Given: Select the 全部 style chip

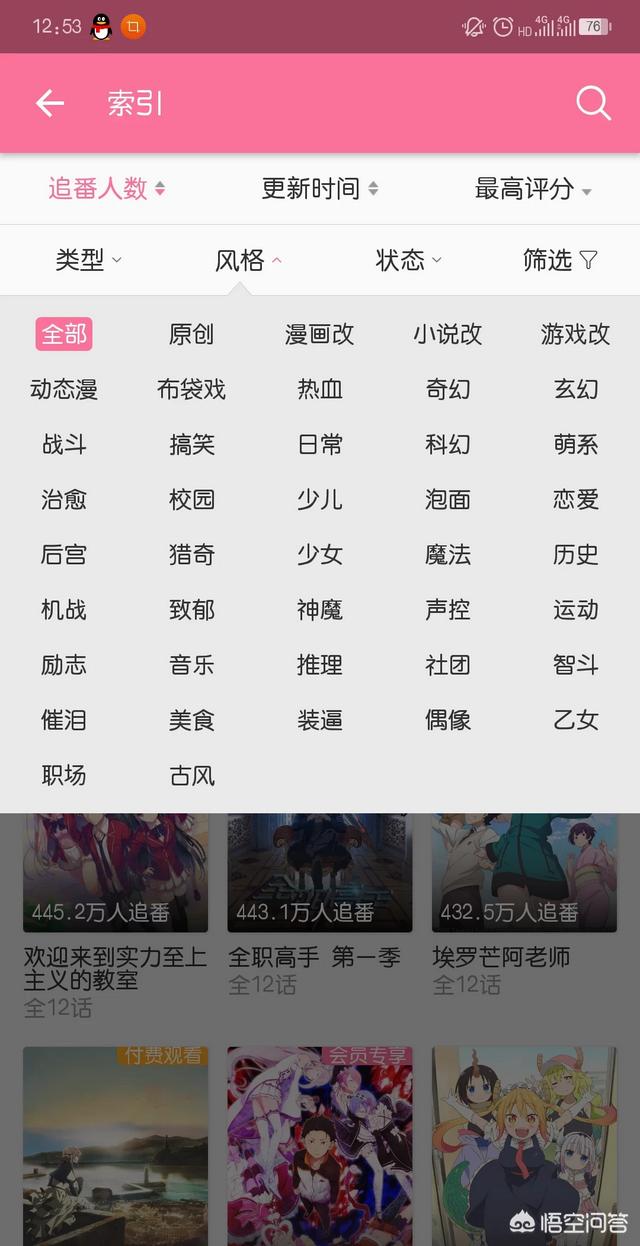Looking at the screenshot, I should 64,334.
